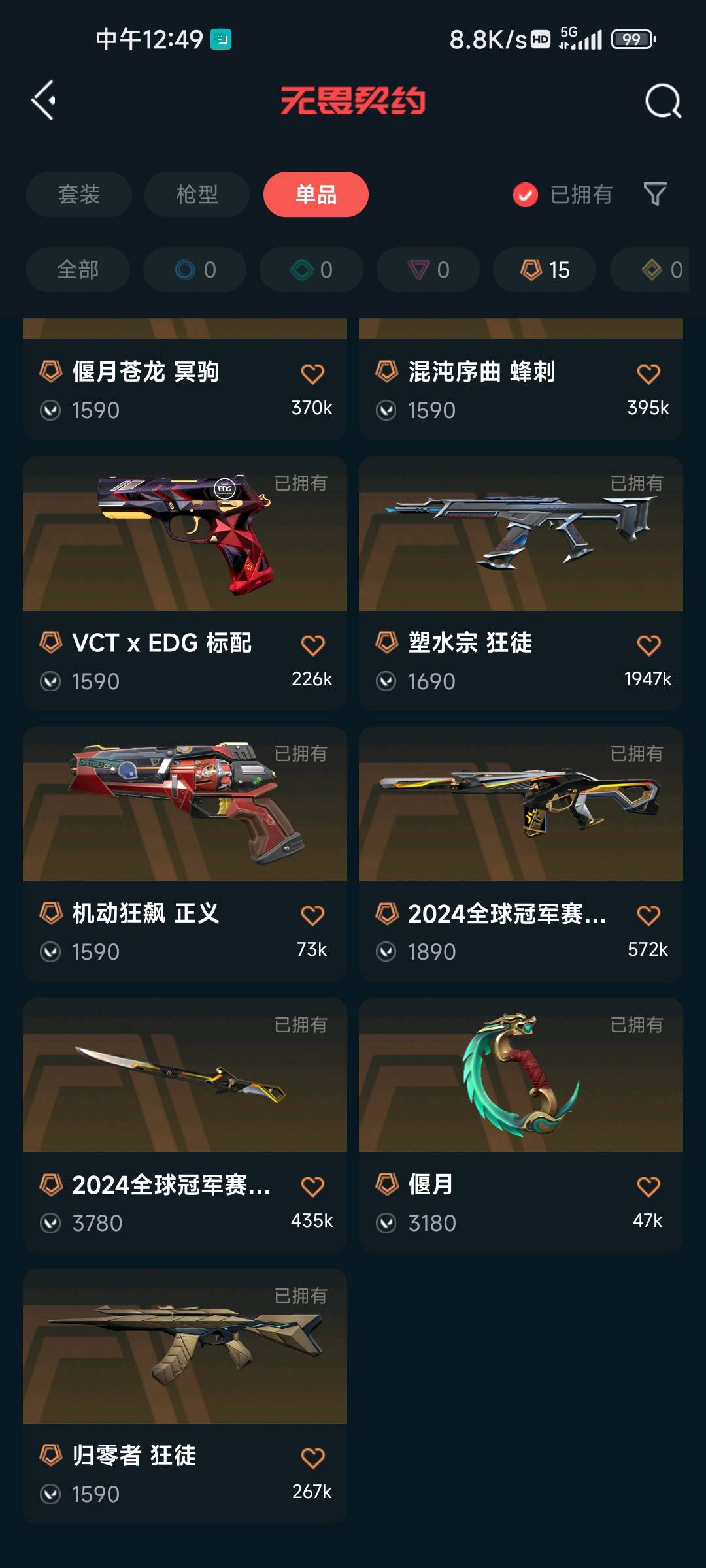Open the 塑水宗 狂徒 skin card
The image size is (706, 1568).
coord(520,581)
